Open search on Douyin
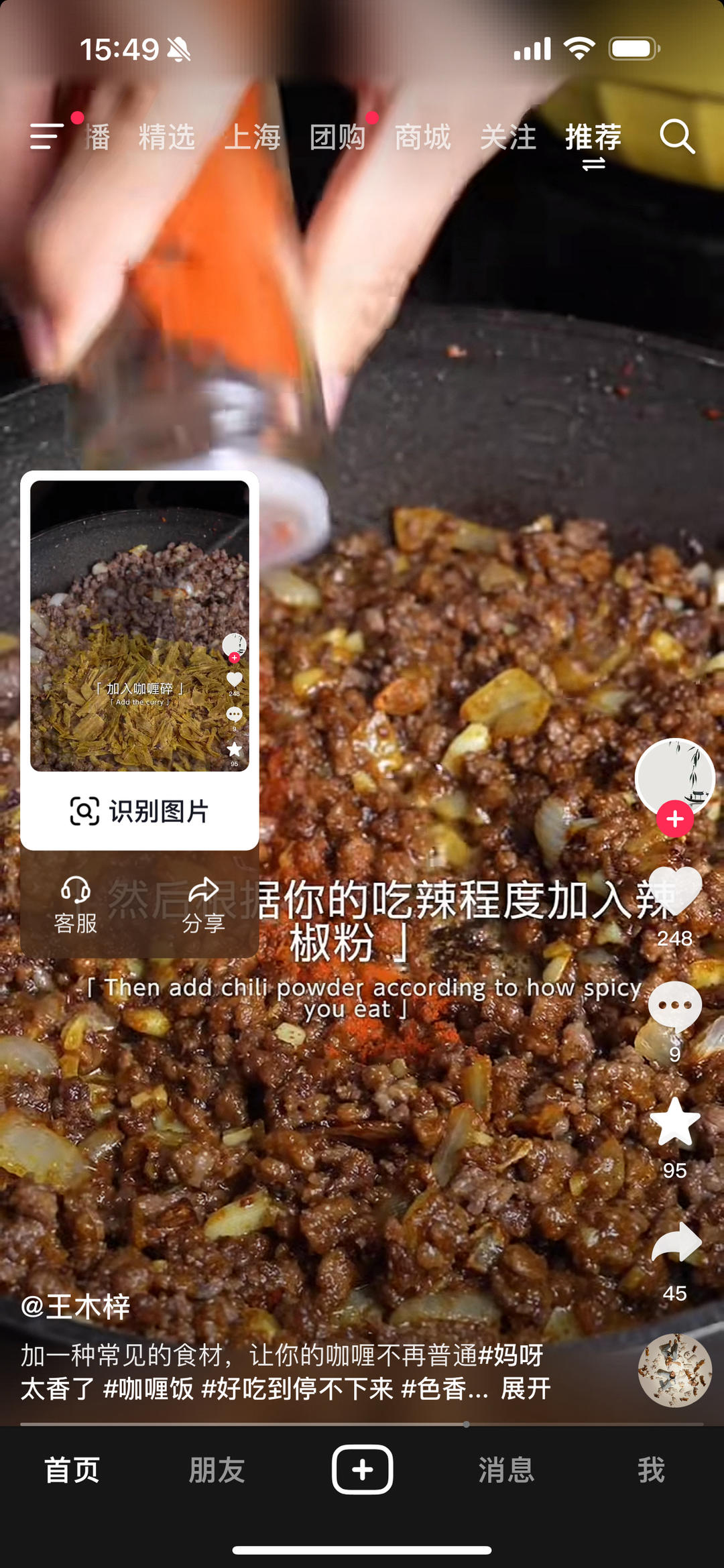Image resolution: width=724 pixels, height=1568 pixels. point(677,137)
